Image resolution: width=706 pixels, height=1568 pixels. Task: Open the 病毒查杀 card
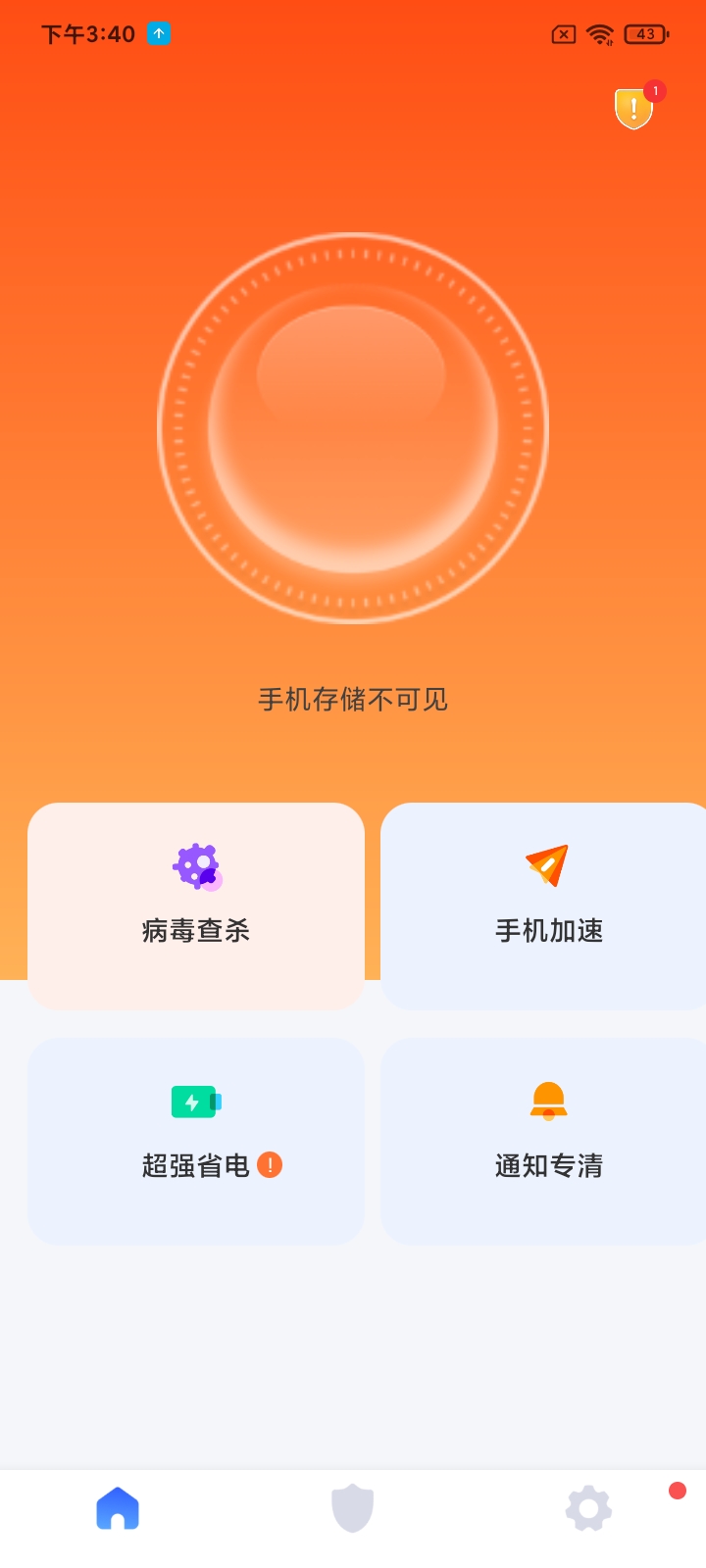coord(196,905)
